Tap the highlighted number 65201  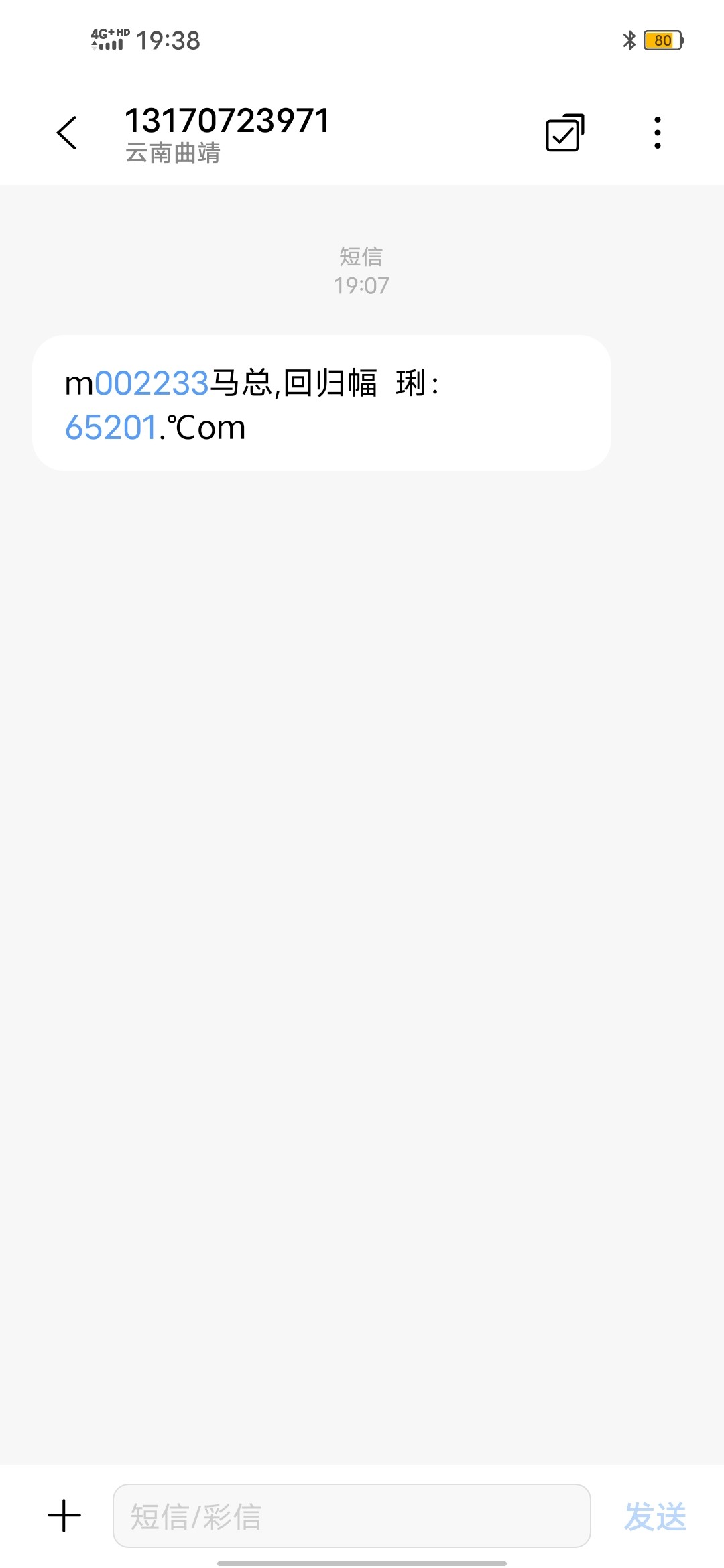pos(111,428)
